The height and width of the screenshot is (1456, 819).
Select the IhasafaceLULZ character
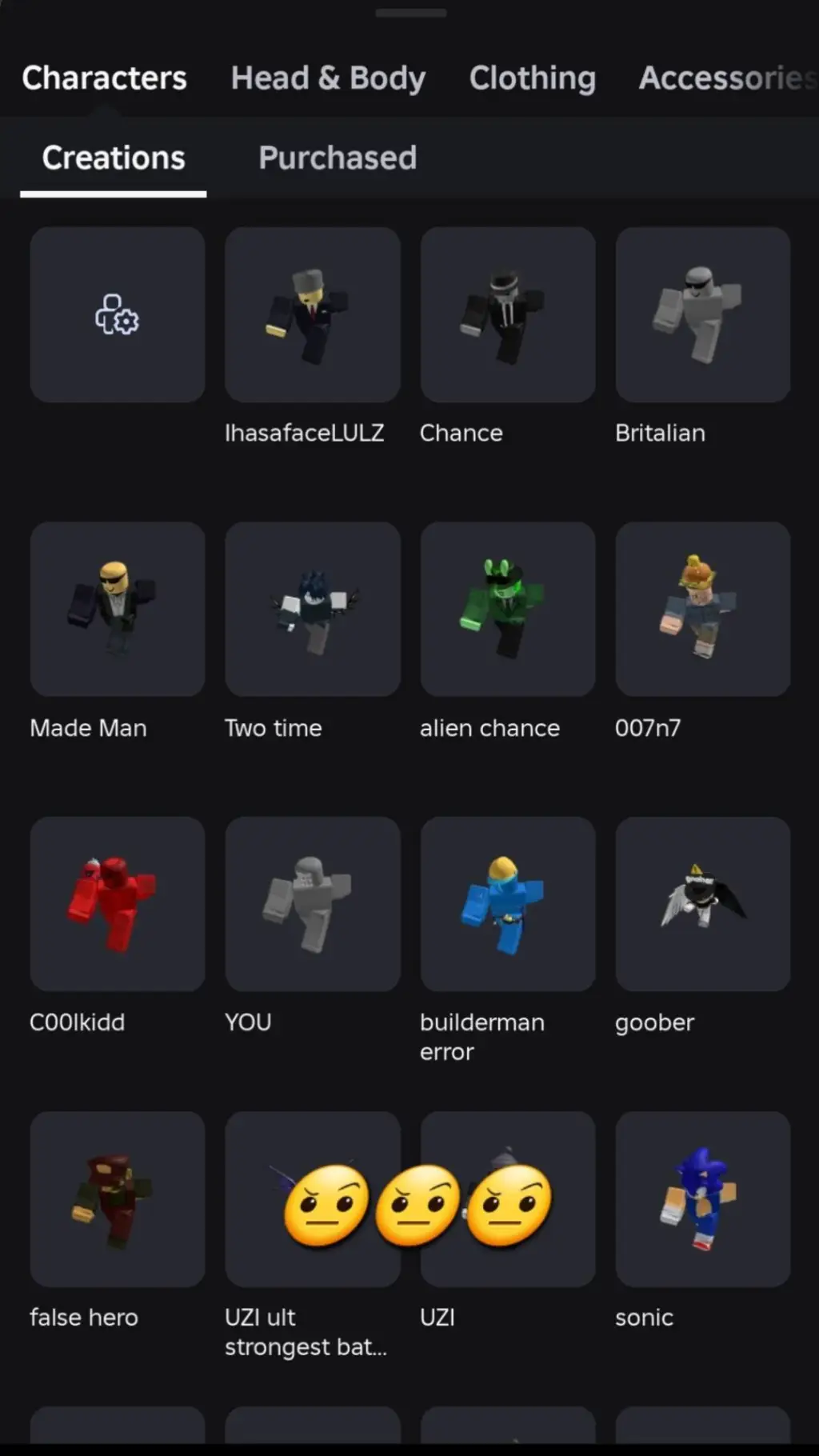(313, 314)
